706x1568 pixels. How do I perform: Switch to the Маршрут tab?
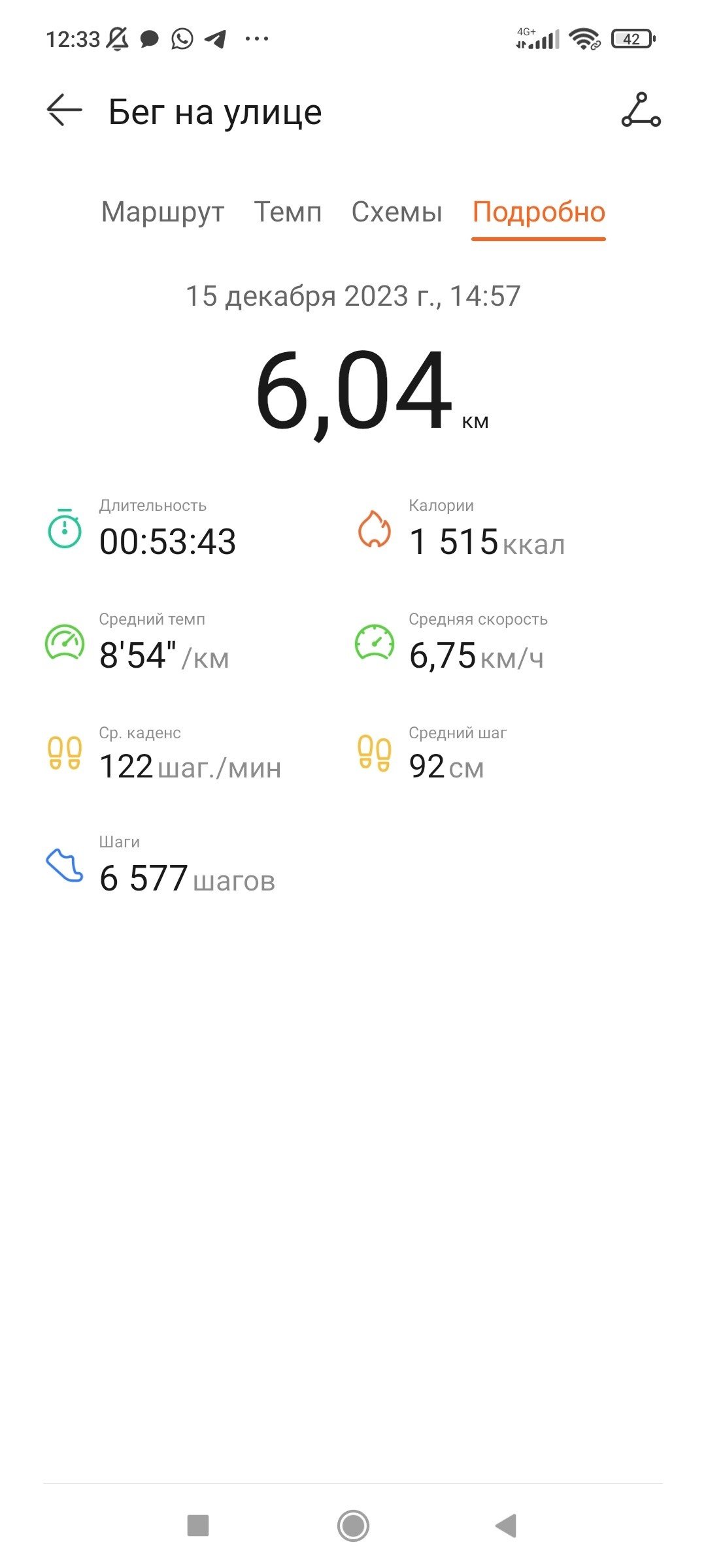[x=163, y=212]
